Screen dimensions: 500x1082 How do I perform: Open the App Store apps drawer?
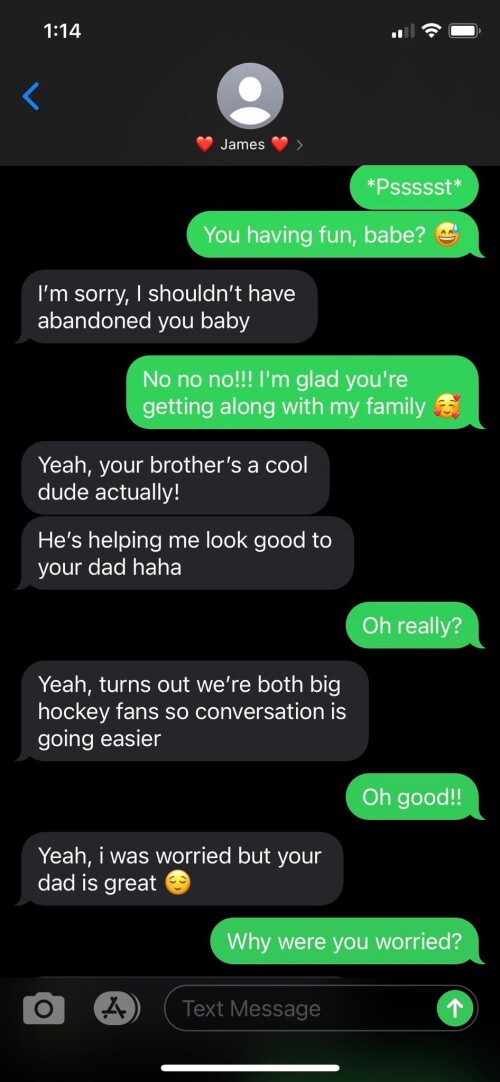click(x=117, y=1008)
